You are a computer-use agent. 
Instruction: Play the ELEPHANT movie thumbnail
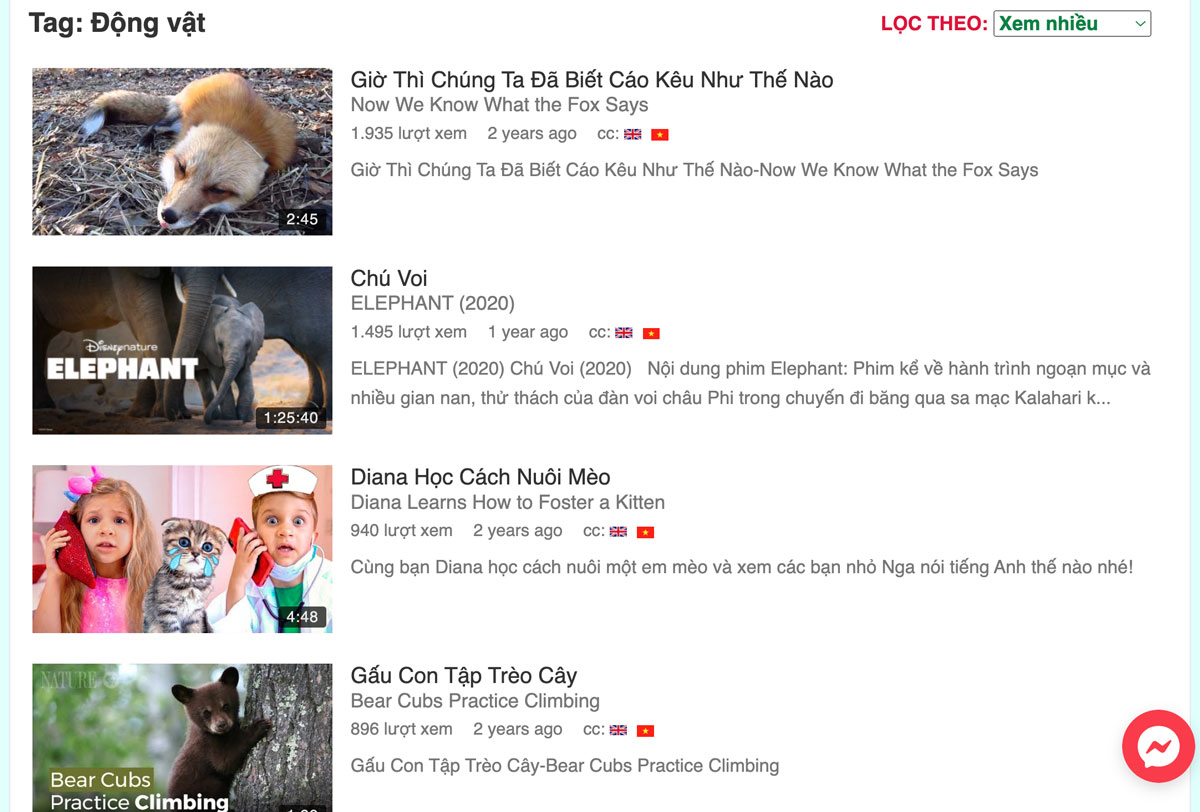[182, 350]
